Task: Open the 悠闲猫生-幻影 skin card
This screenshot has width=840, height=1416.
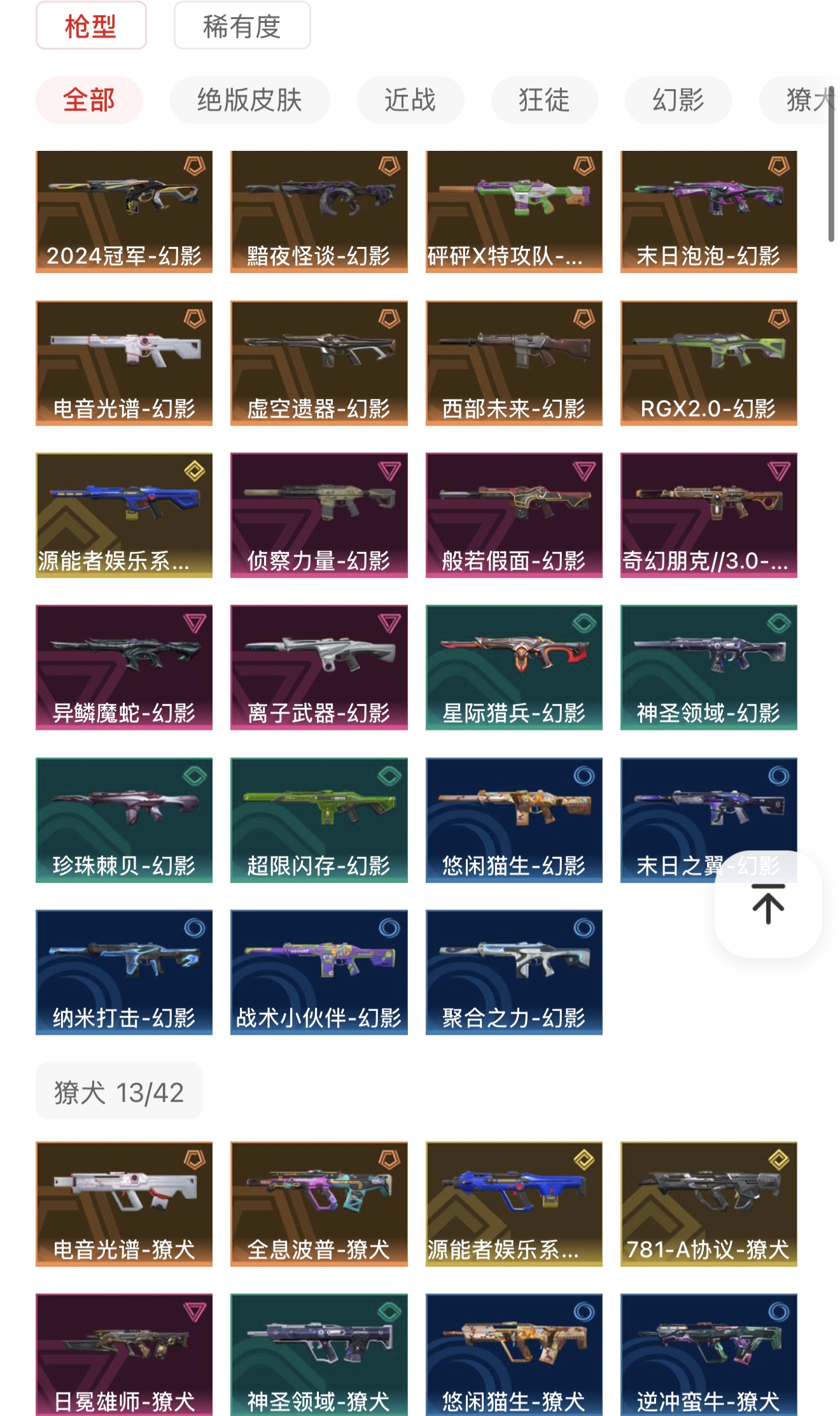Action: [514, 820]
